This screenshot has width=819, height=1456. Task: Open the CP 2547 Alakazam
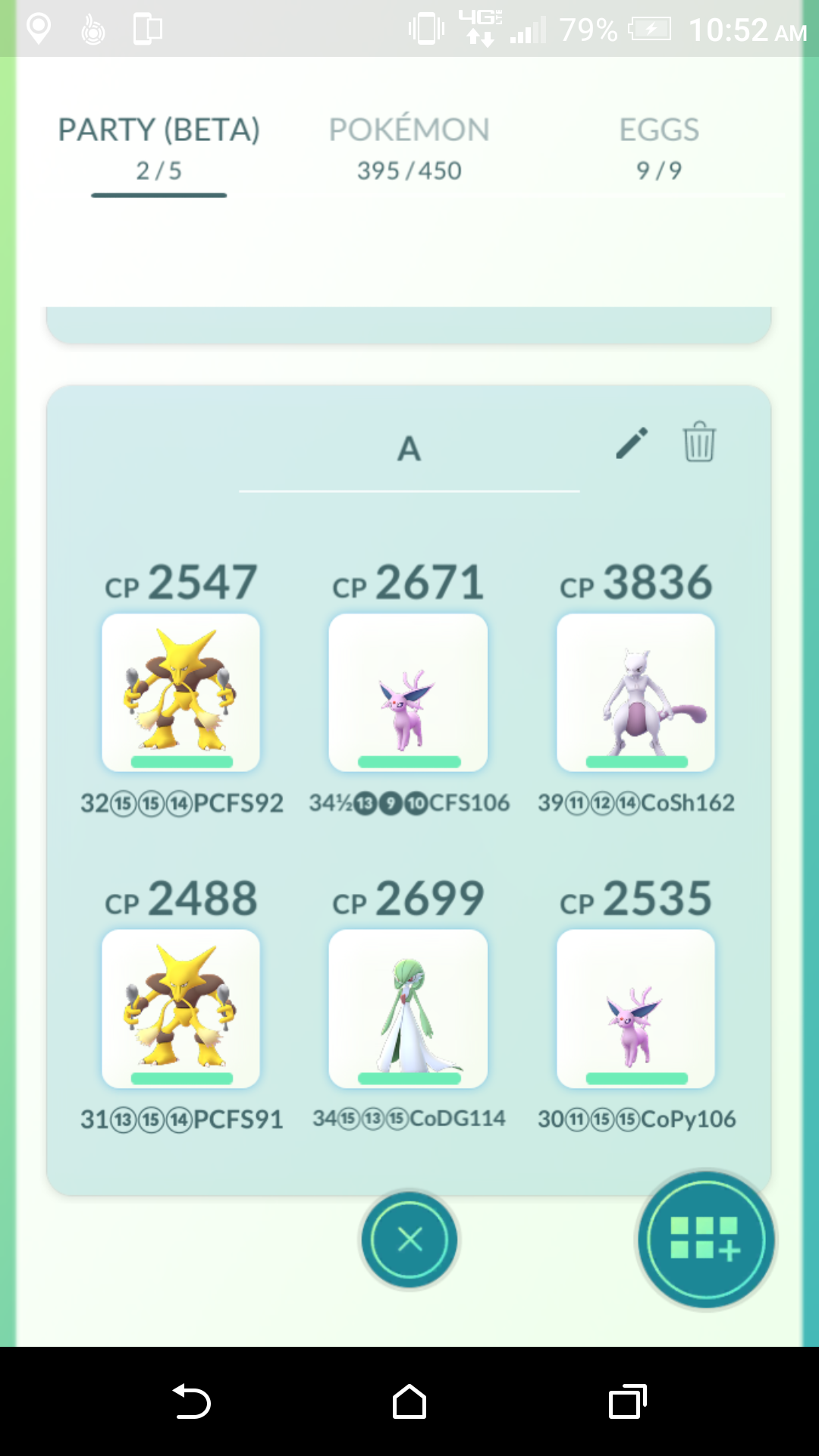tap(180, 692)
